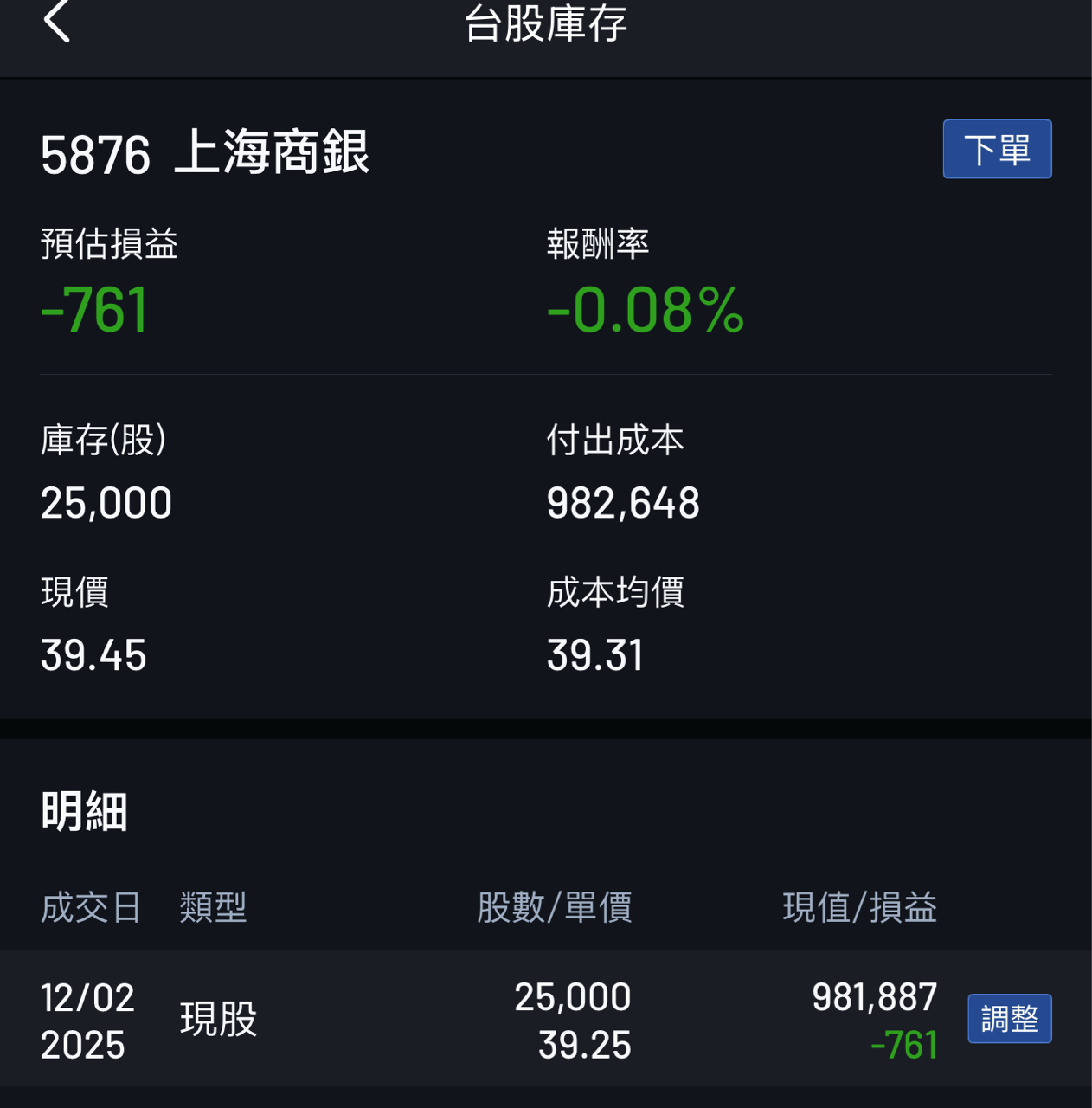Select the 類型 column header

(x=213, y=907)
